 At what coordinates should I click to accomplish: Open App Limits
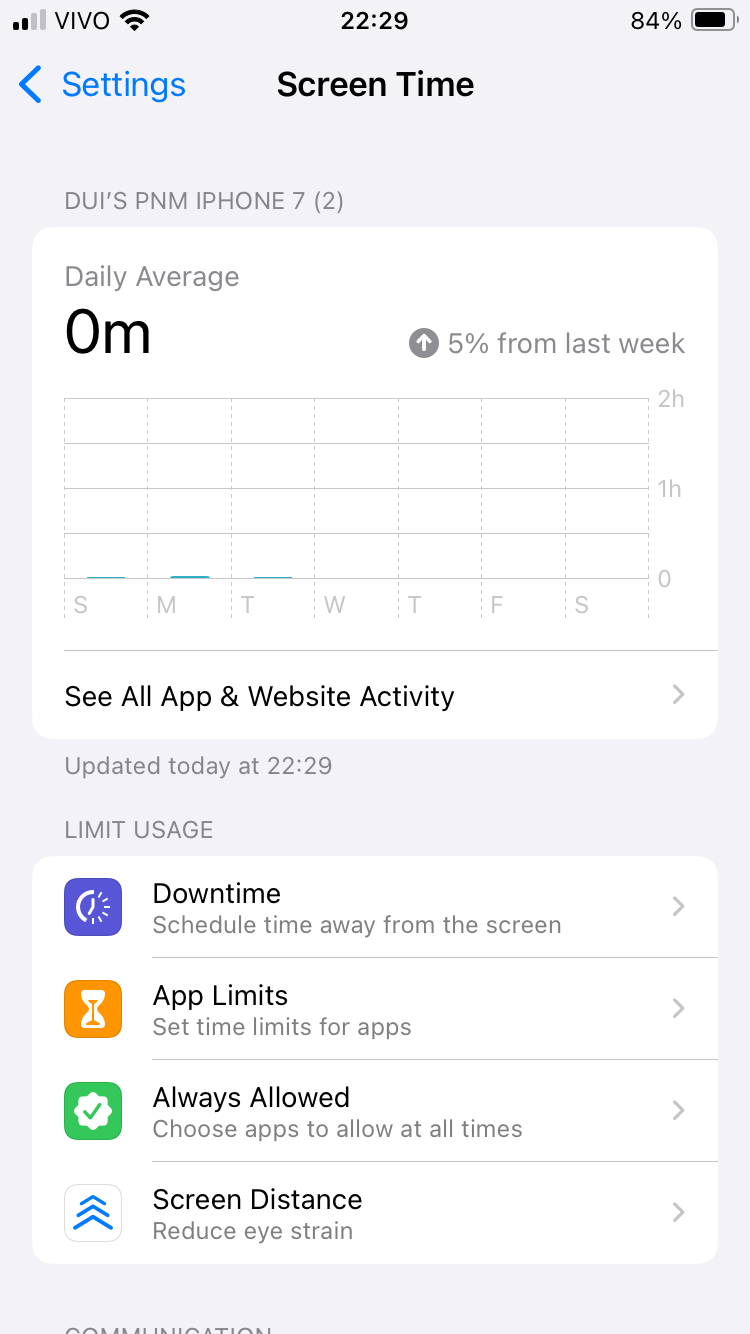374,1009
